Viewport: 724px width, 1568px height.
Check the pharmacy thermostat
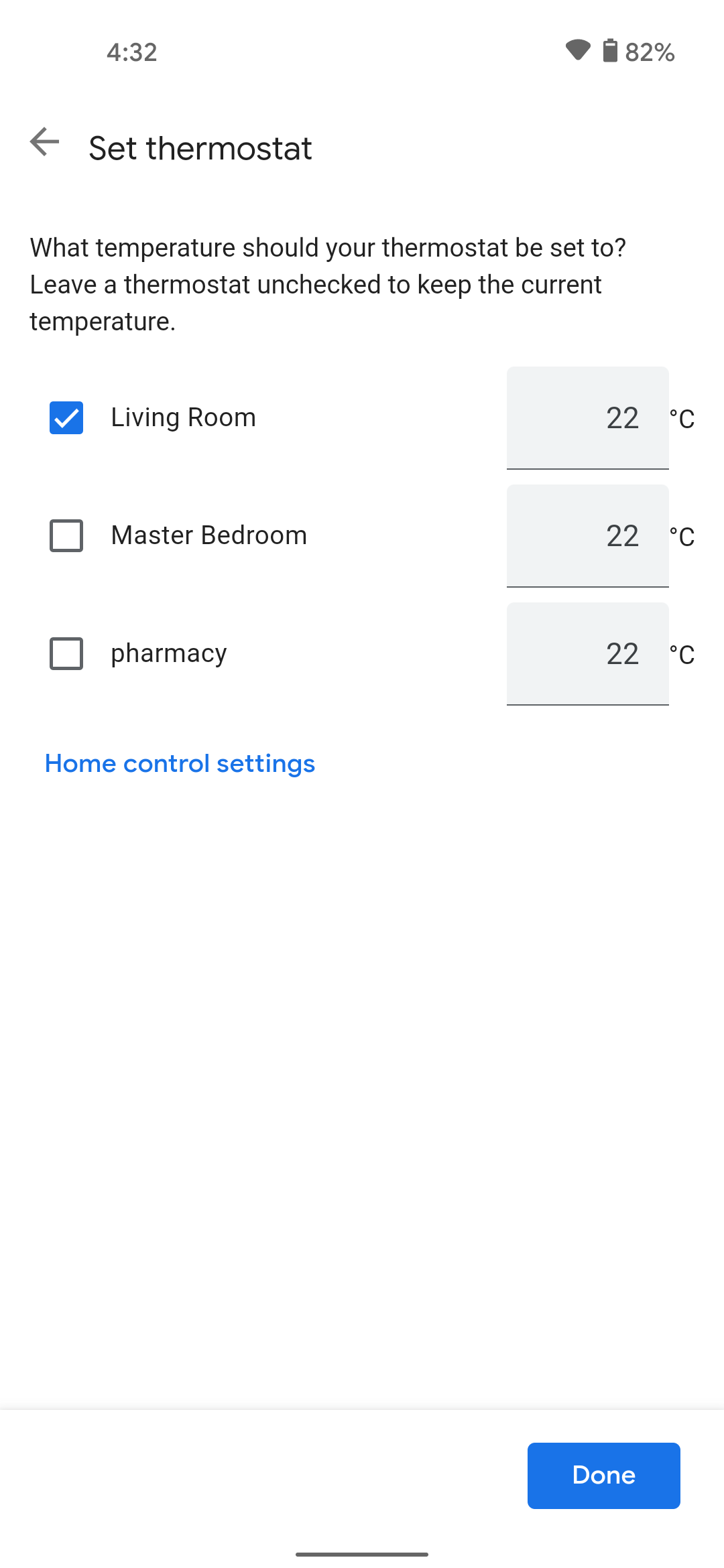point(66,653)
